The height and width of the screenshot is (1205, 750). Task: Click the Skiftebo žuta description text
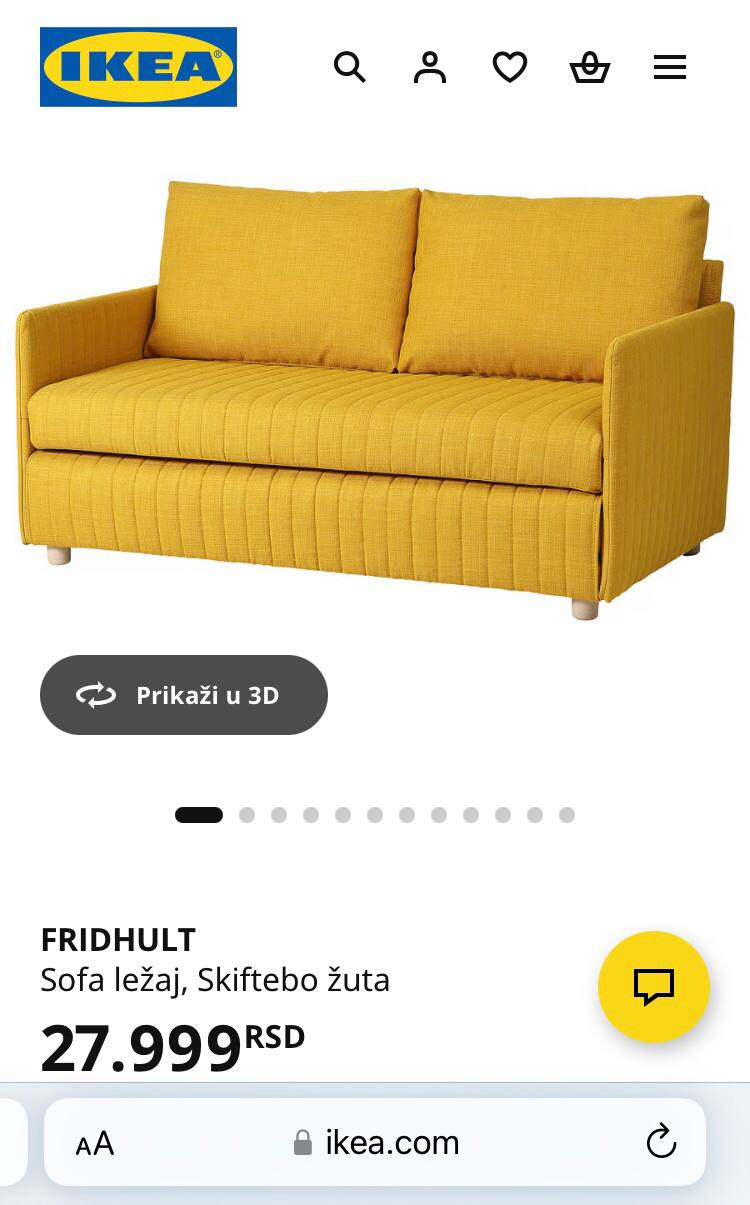pos(215,980)
